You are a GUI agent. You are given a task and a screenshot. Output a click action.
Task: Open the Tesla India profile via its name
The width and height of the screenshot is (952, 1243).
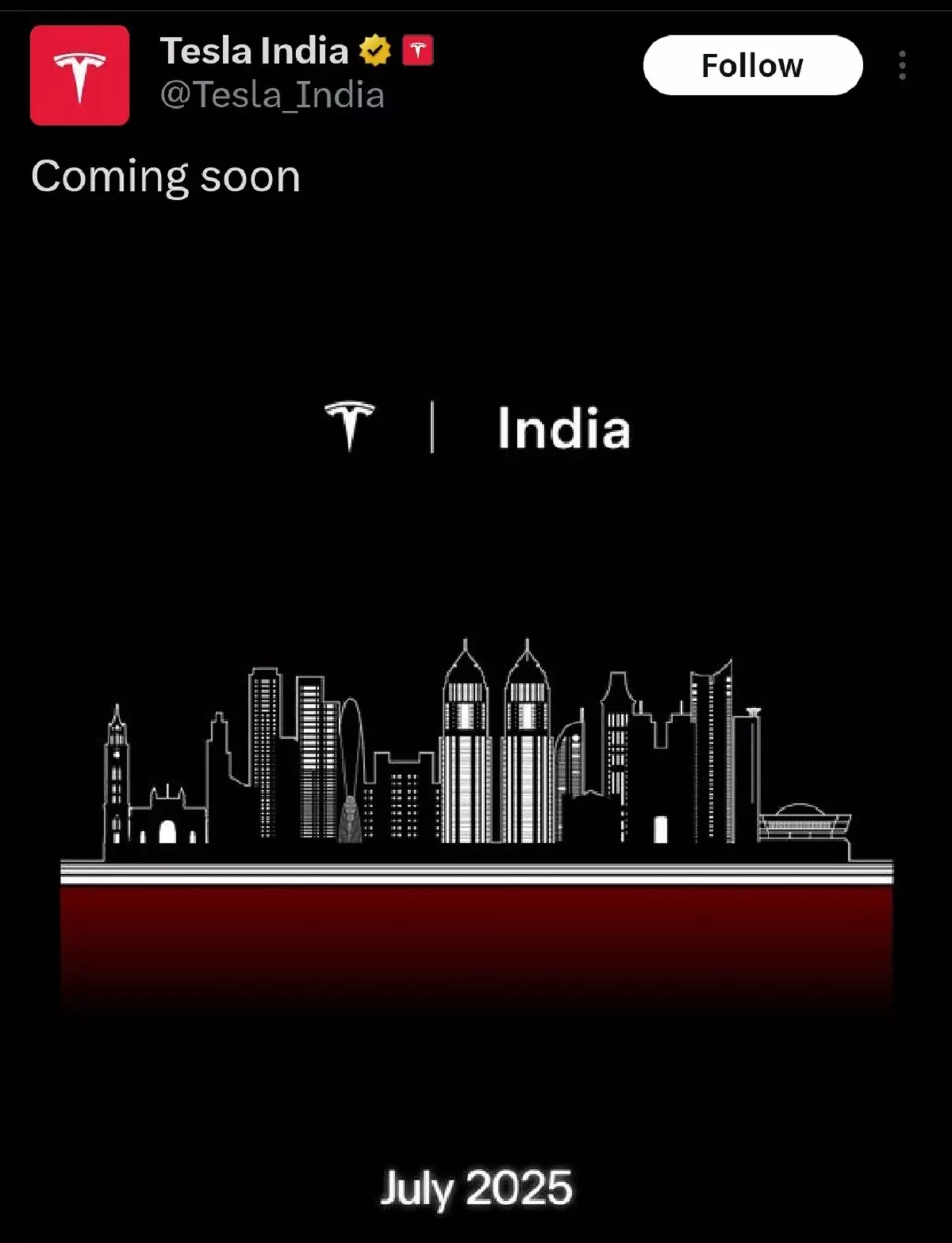[x=254, y=52]
